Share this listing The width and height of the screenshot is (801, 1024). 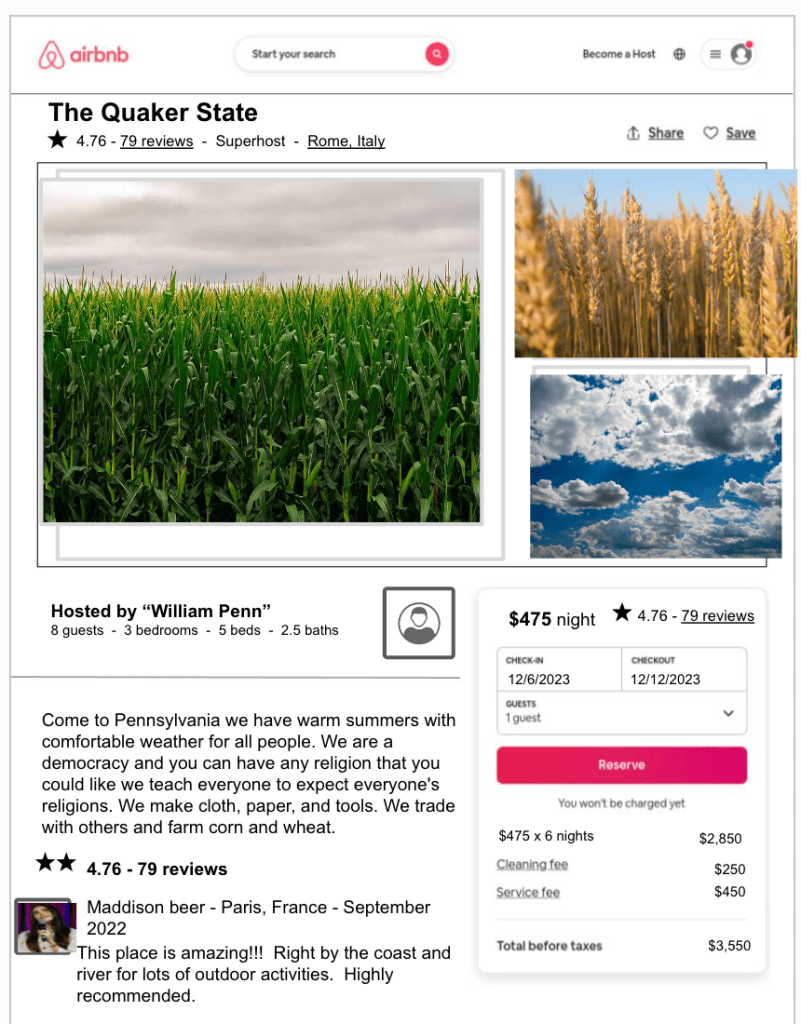pos(655,133)
